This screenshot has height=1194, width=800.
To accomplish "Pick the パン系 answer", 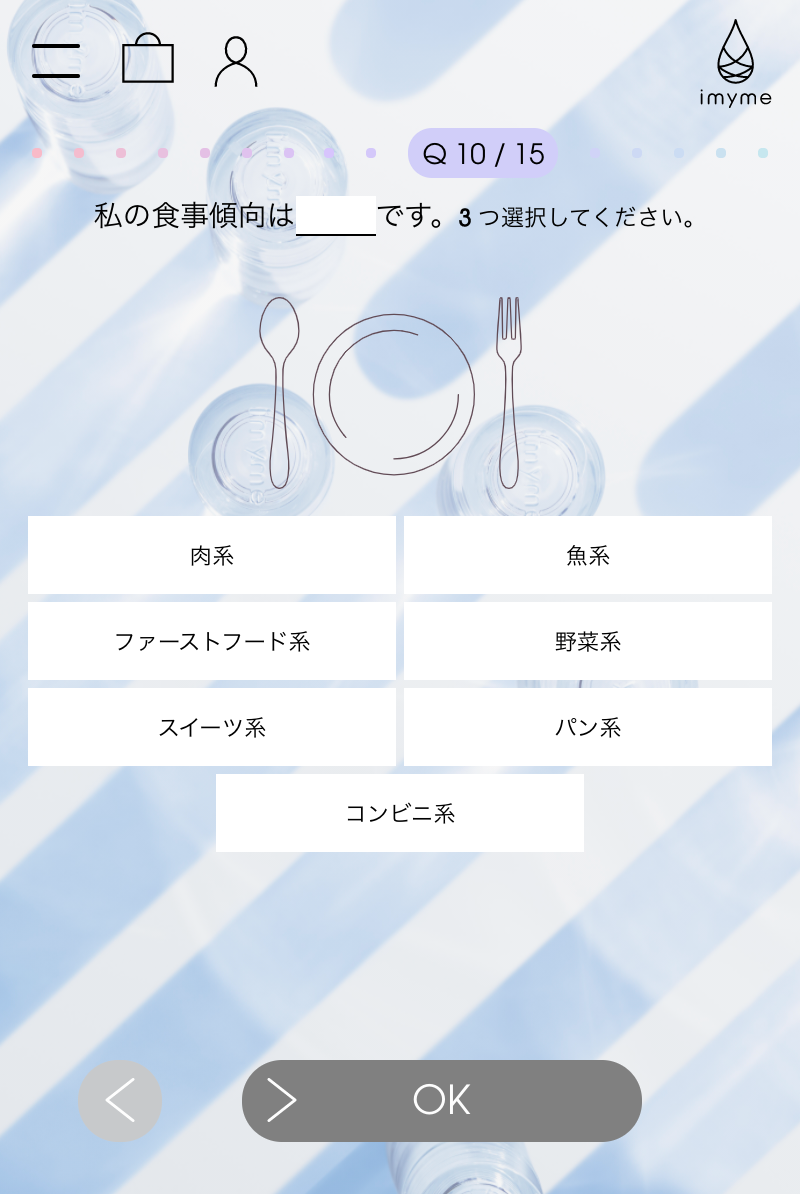I will click(588, 727).
